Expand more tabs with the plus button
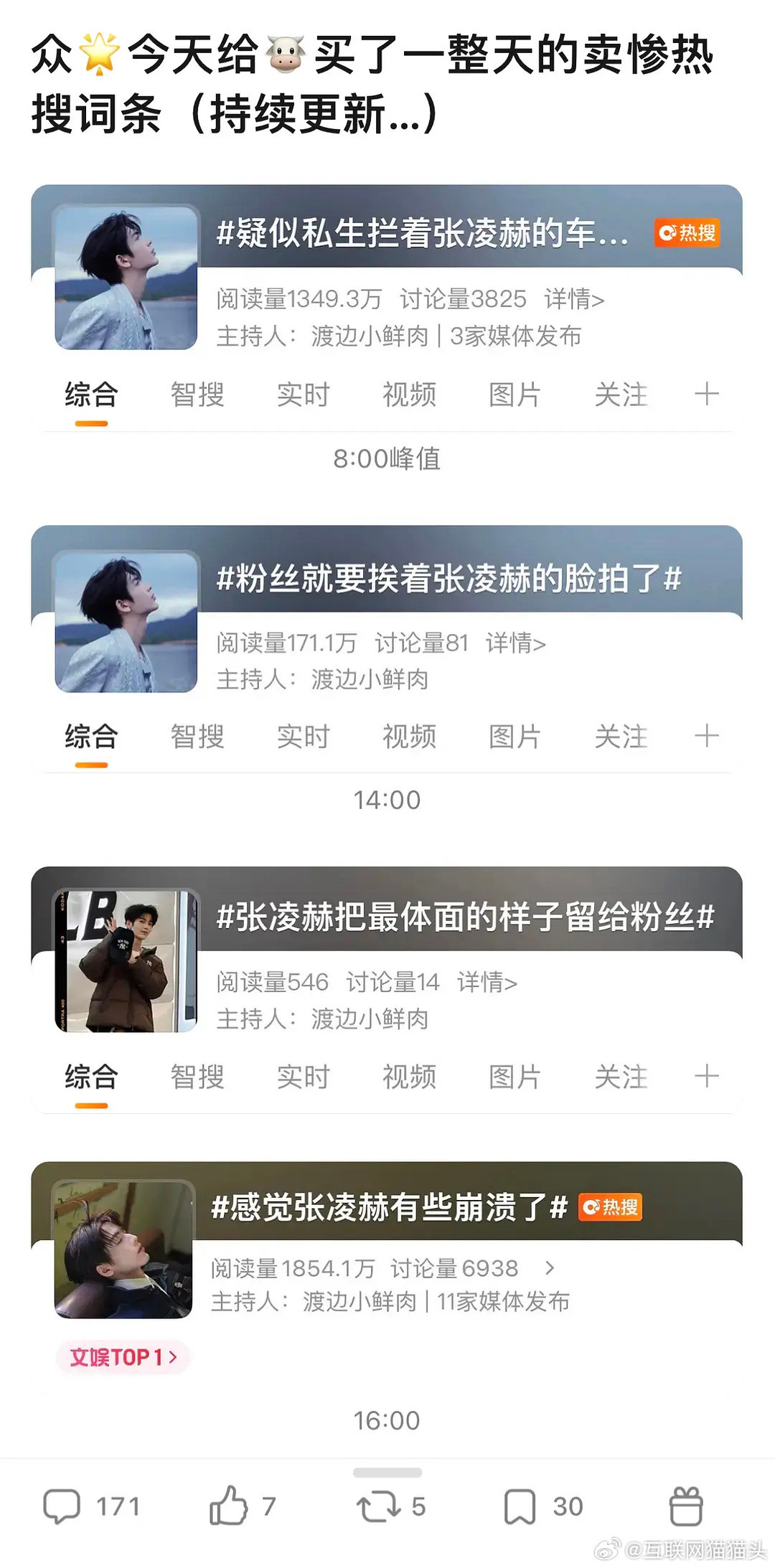Image resolution: width=775 pixels, height=1568 pixels. (706, 394)
